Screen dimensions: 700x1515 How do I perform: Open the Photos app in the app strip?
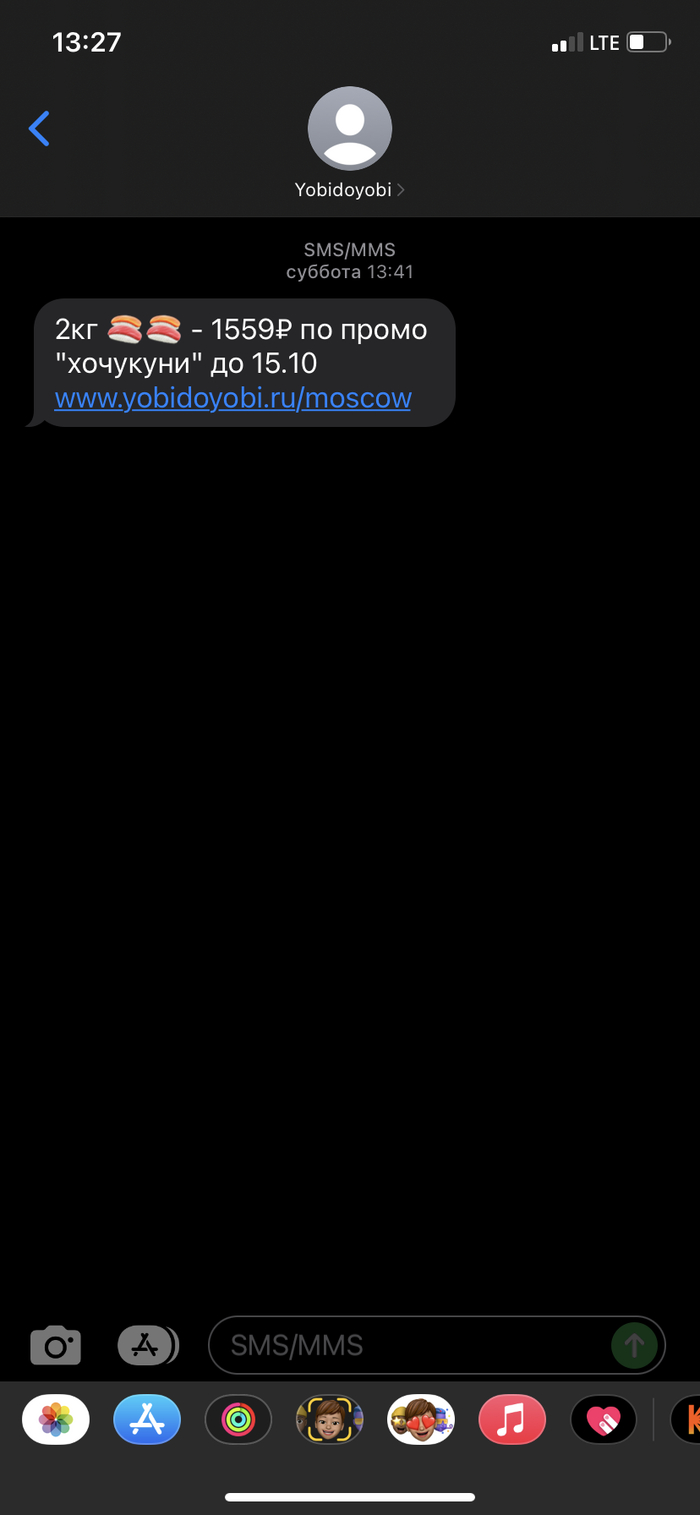point(56,1419)
